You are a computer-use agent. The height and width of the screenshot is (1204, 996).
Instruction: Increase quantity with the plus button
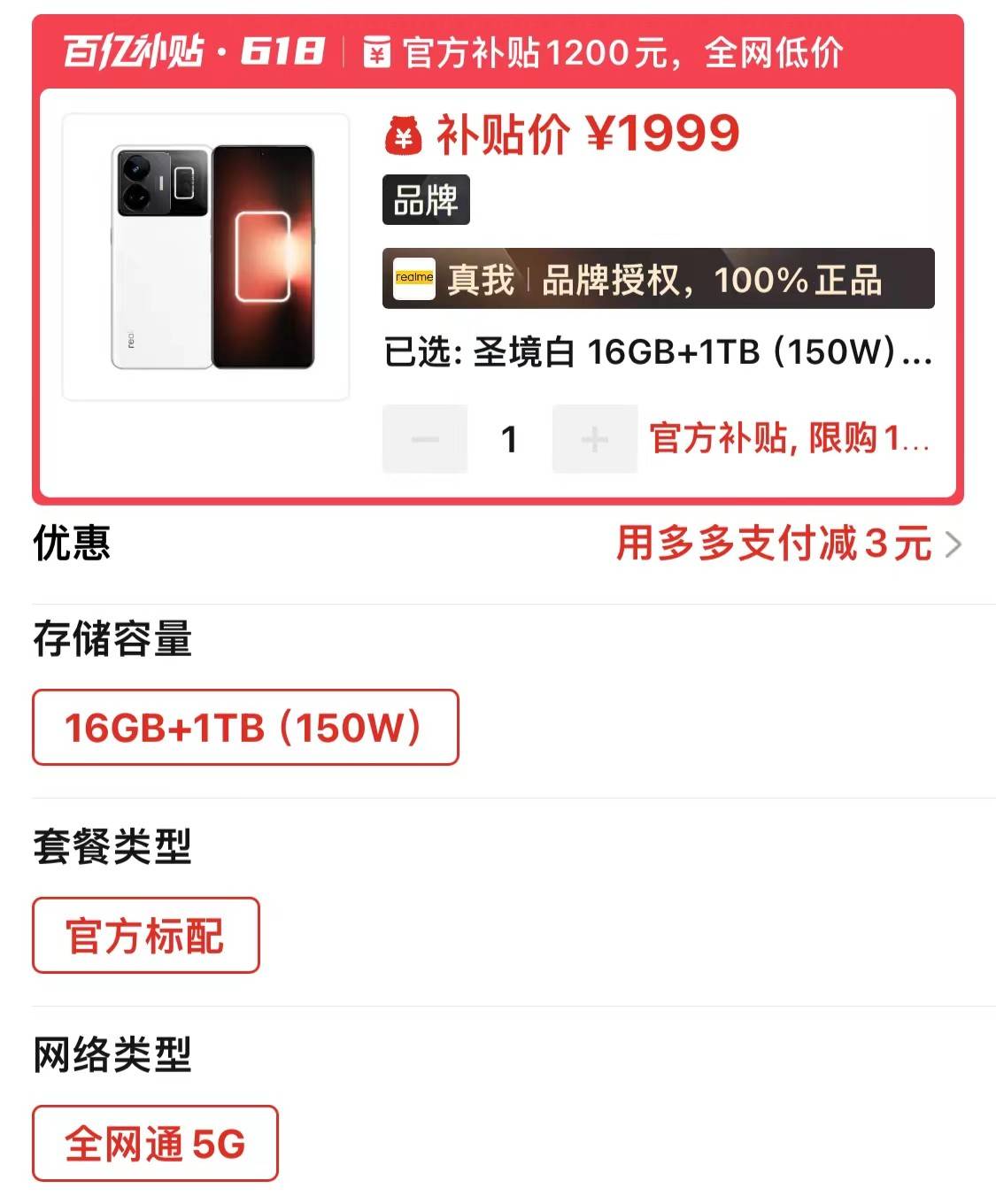pyautogui.click(x=594, y=439)
